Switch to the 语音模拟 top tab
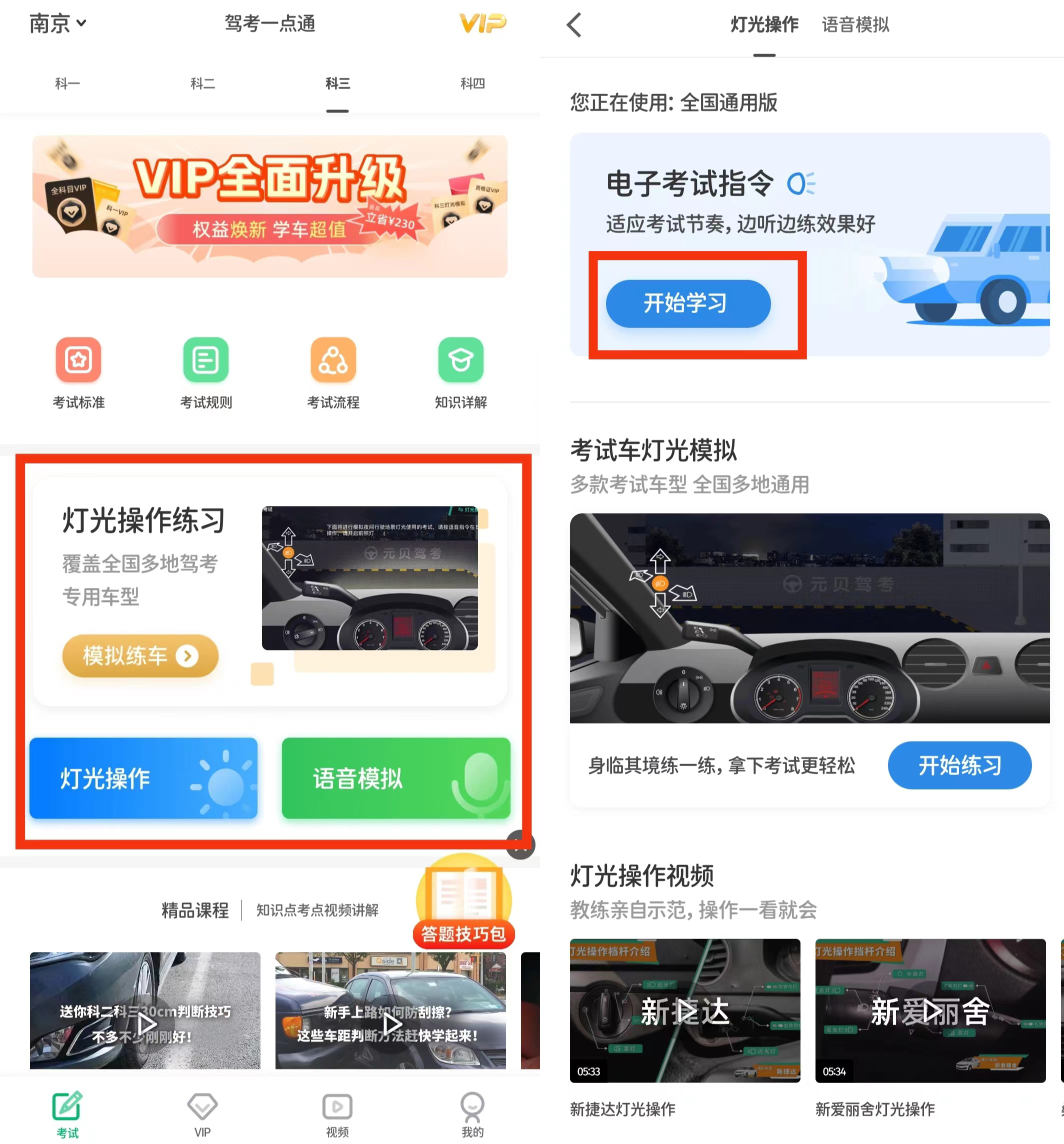Viewport: 1064px width, 1144px height. pyautogui.click(x=855, y=24)
